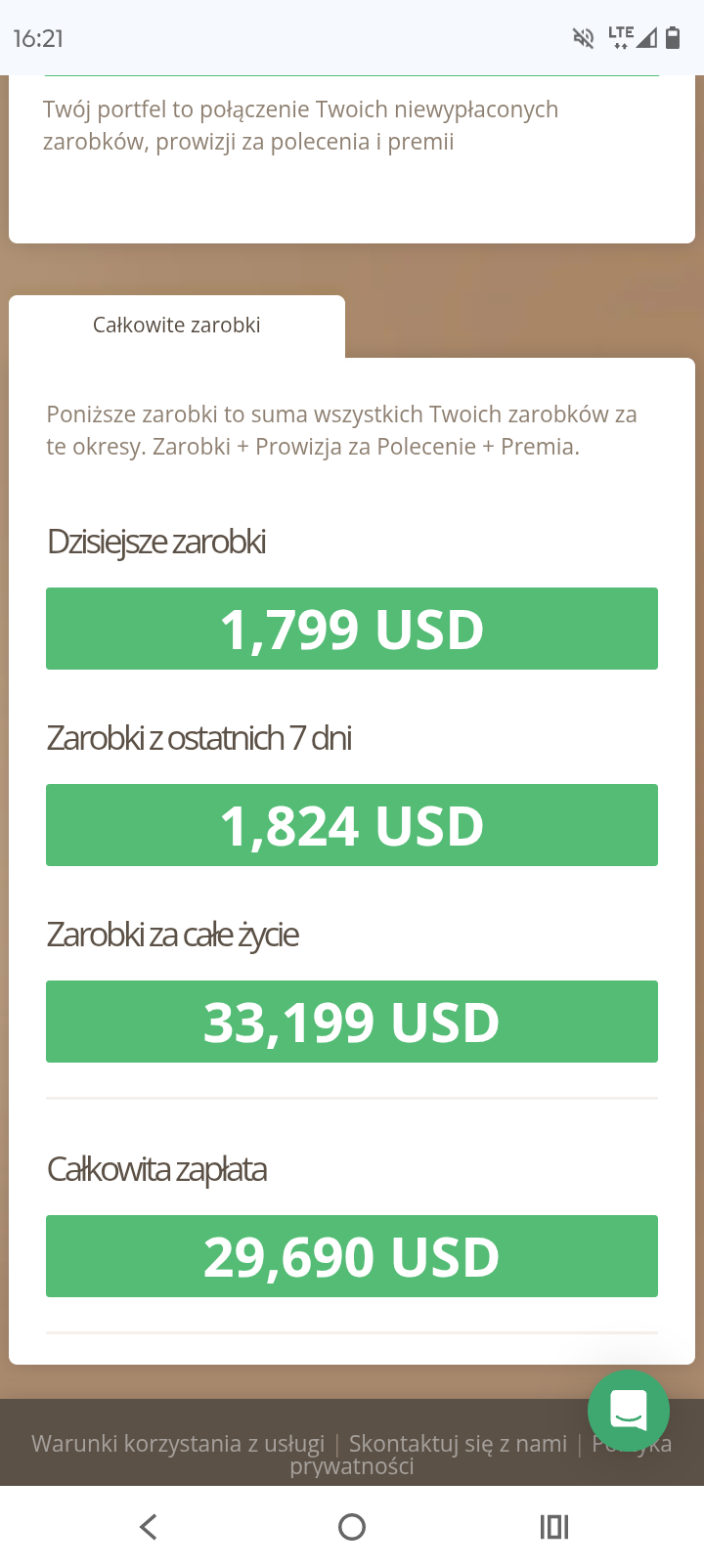Open Polityka prywatności link
Image resolution: width=704 pixels, height=1568 pixels.
(352, 1466)
